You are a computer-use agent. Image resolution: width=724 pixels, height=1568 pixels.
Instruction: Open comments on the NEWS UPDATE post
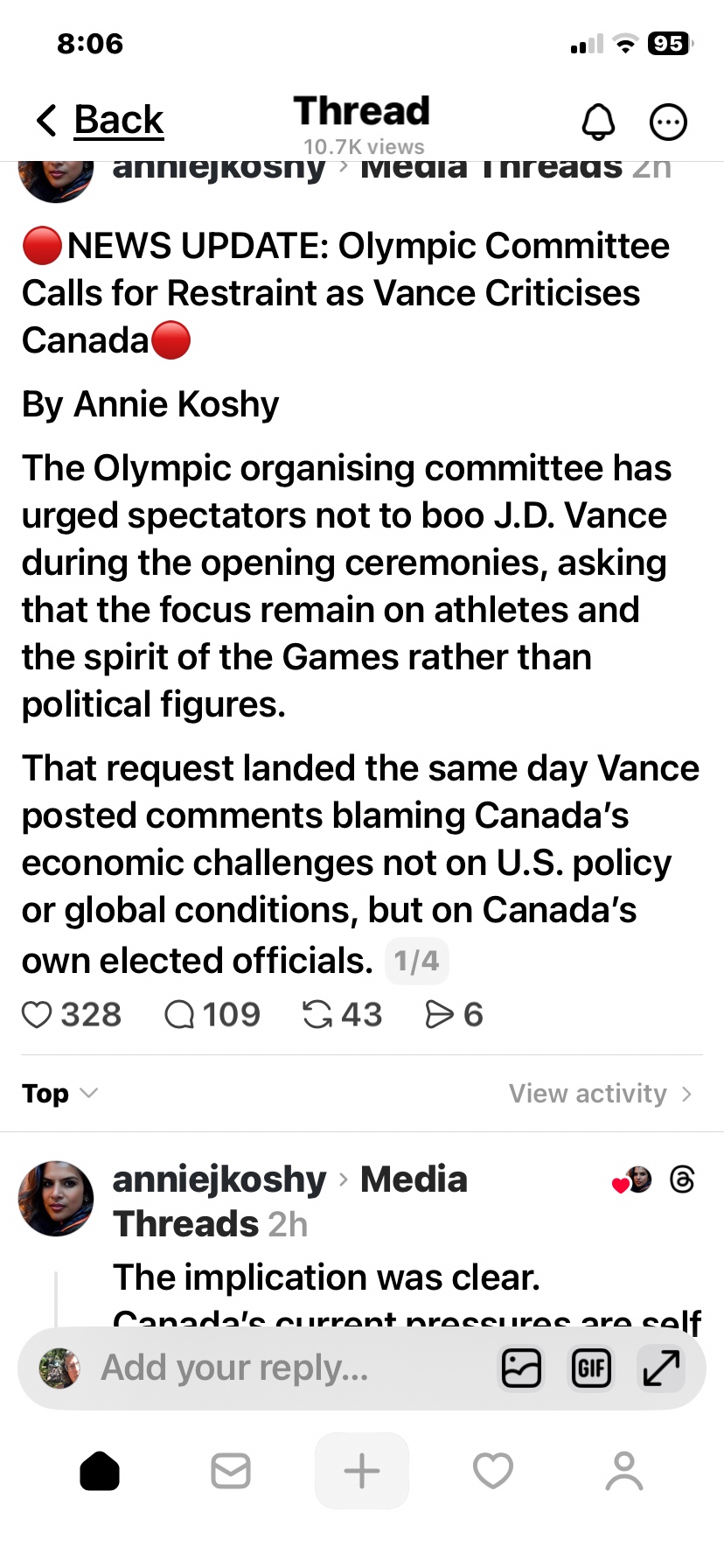coord(180,1015)
